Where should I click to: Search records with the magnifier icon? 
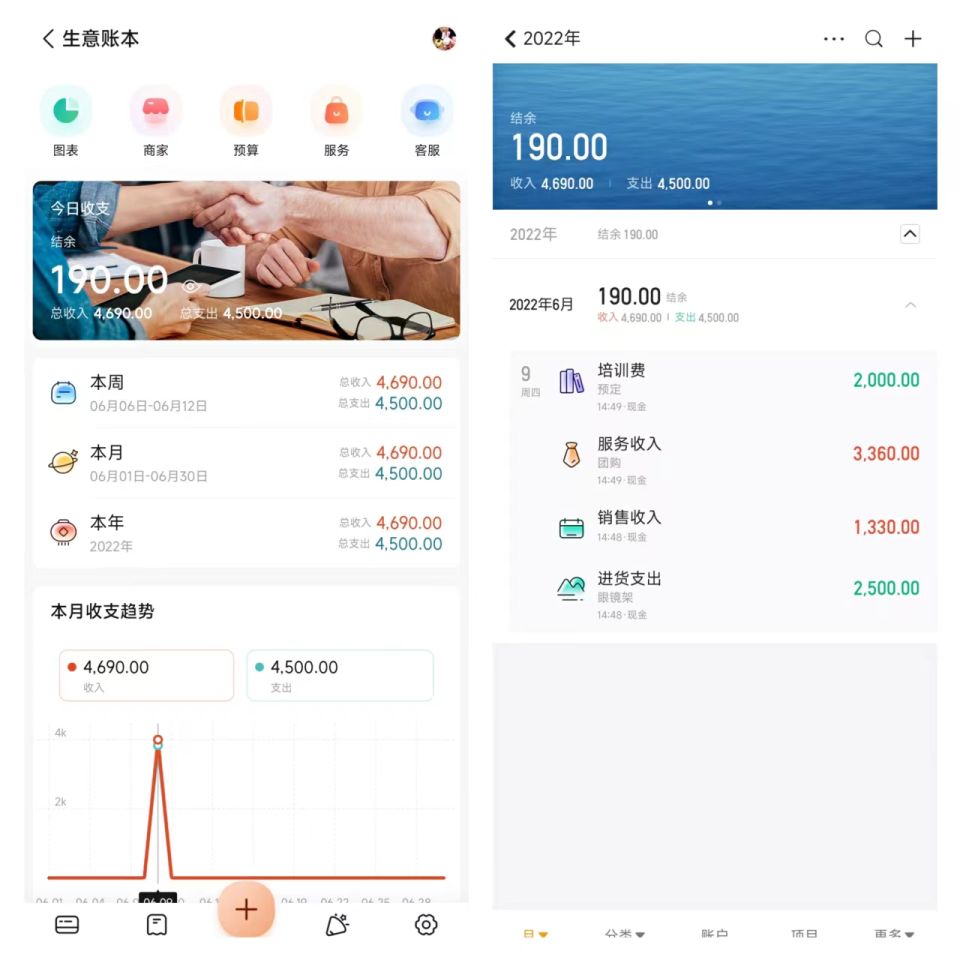click(874, 39)
